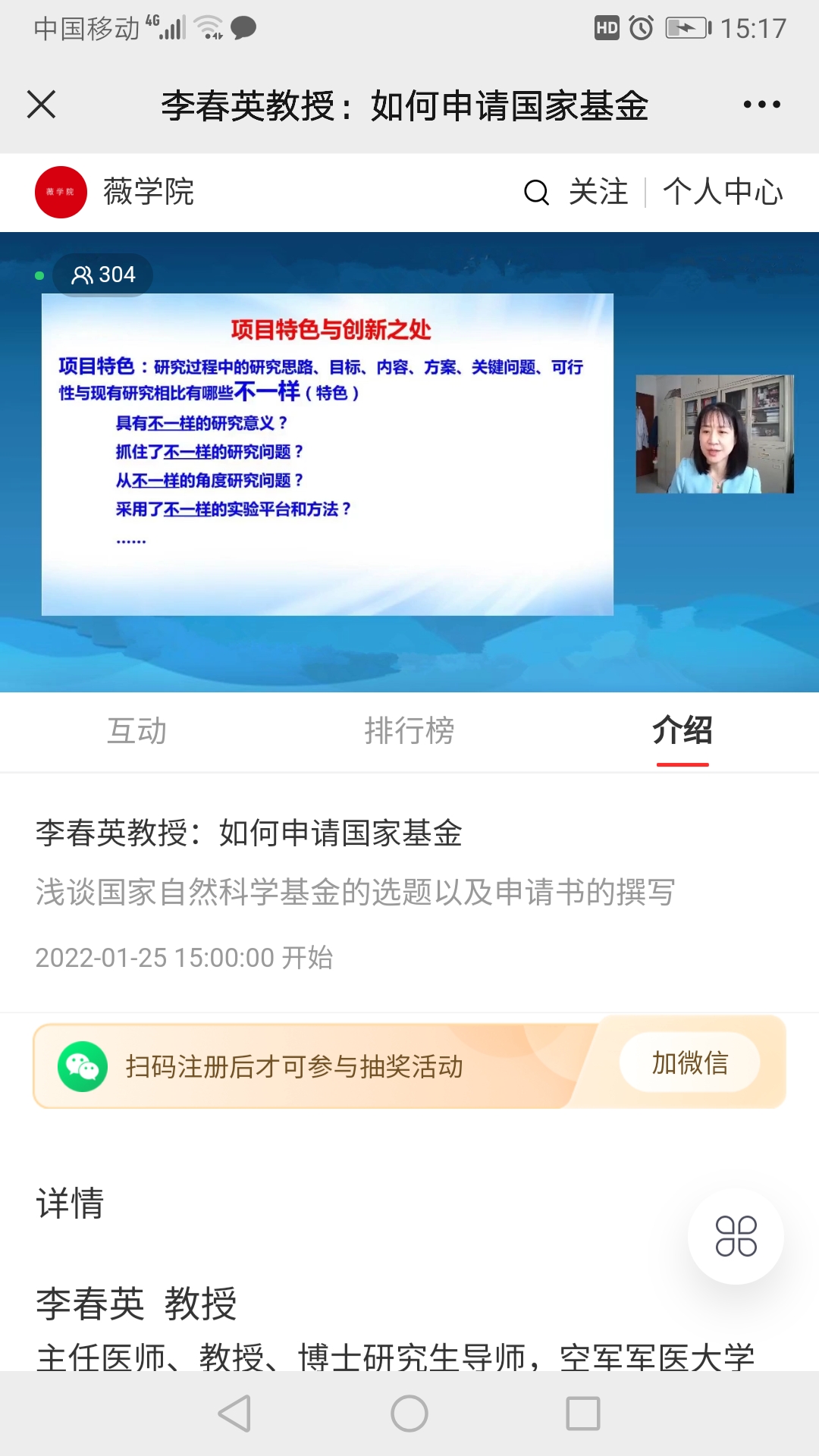819x1456 pixels.
Task: Open 个人中心 personal center
Action: (723, 192)
